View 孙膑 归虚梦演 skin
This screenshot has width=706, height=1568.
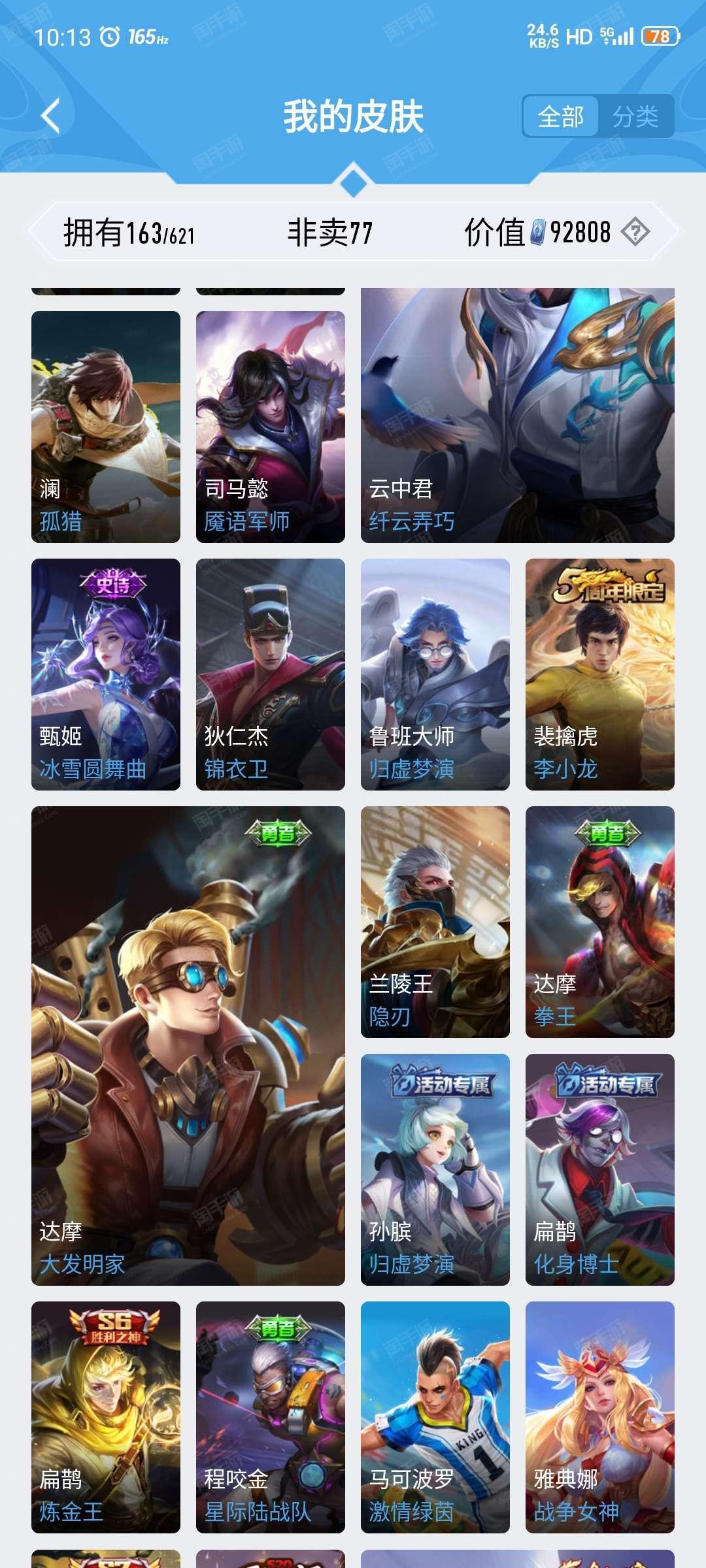pyautogui.click(x=435, y=1169)
